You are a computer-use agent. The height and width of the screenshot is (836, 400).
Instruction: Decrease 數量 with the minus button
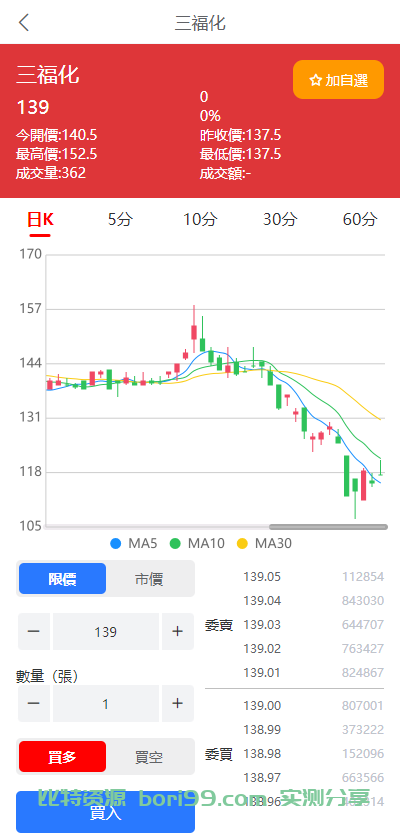point(34,704)
